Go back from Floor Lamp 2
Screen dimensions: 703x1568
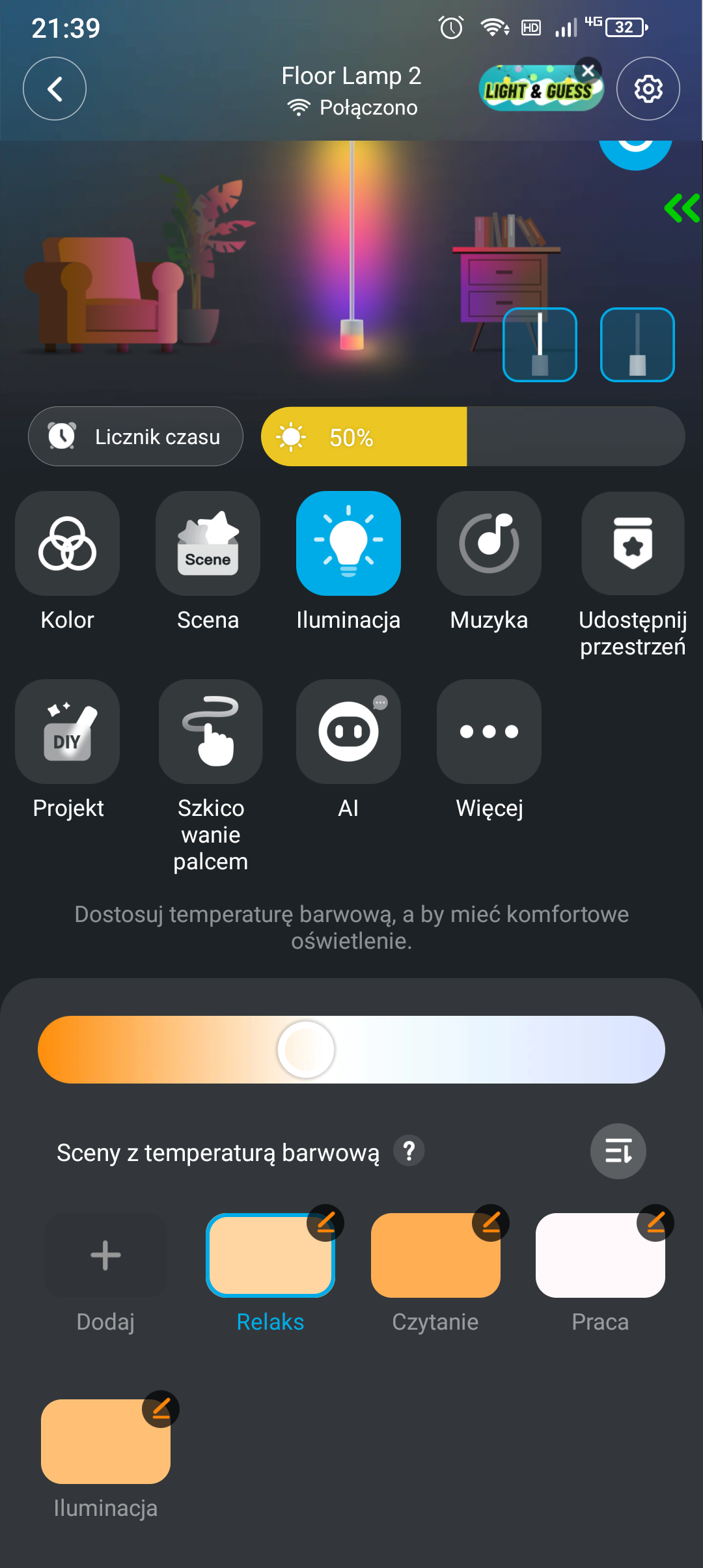[55, 89]
